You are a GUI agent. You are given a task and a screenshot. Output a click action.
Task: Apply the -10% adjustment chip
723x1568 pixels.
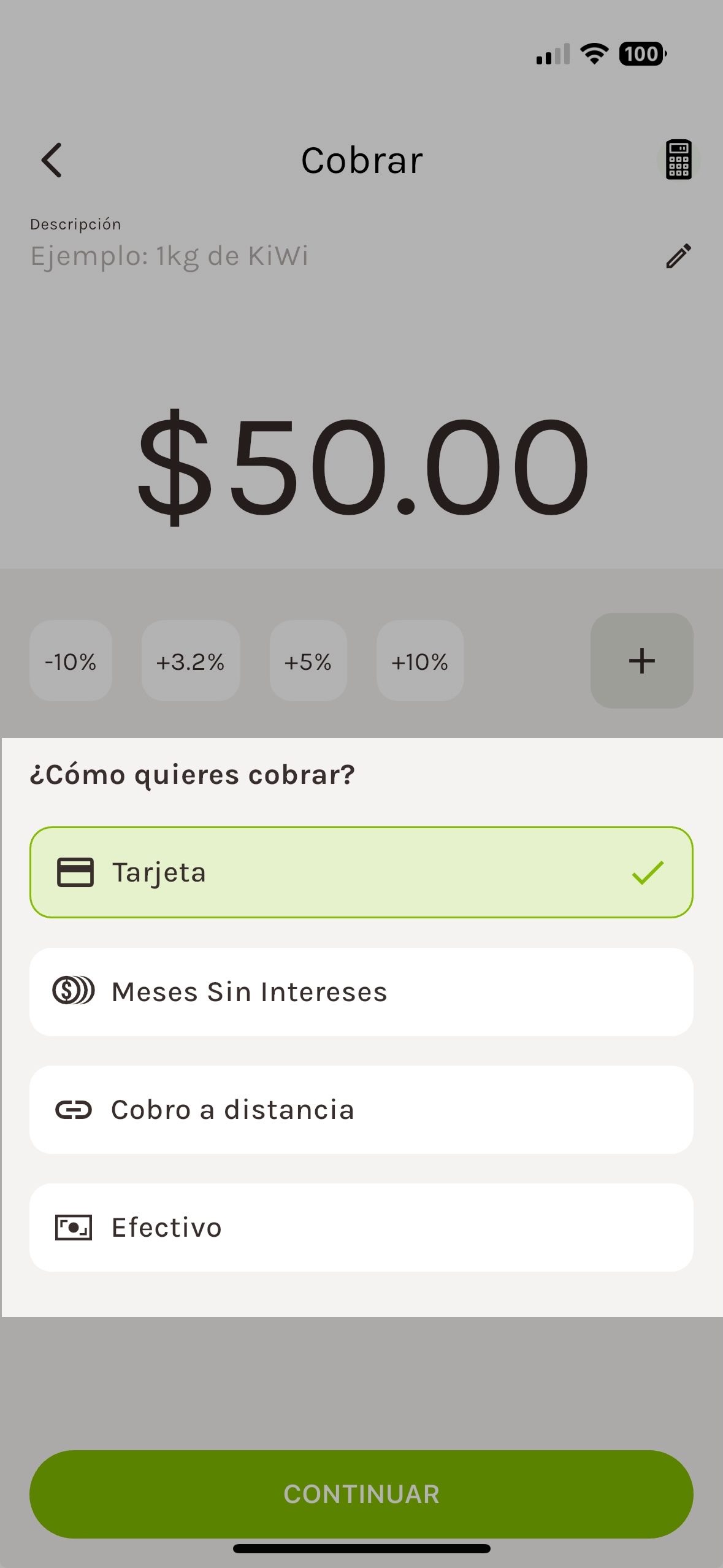(x=71, y=661)
